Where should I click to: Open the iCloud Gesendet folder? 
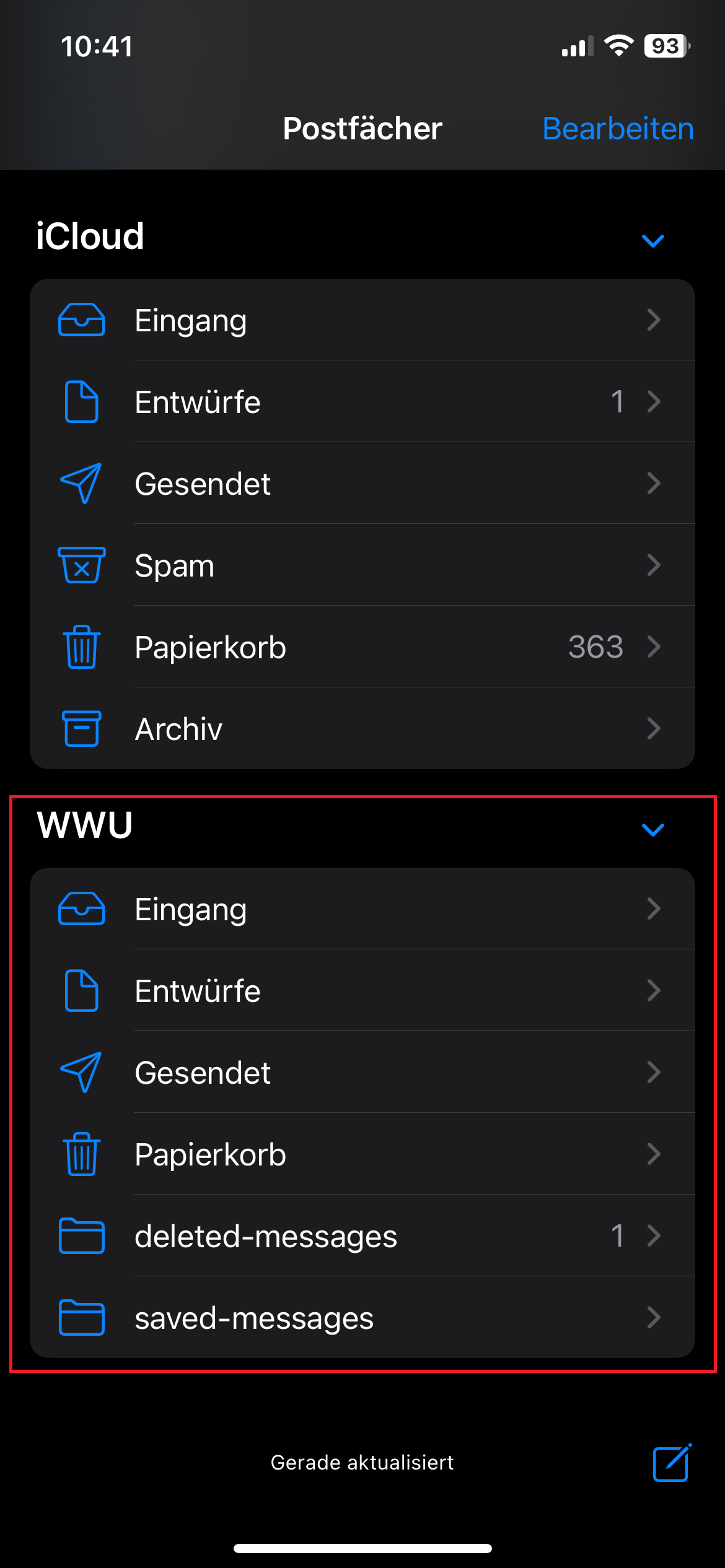(x=362, y=484)
